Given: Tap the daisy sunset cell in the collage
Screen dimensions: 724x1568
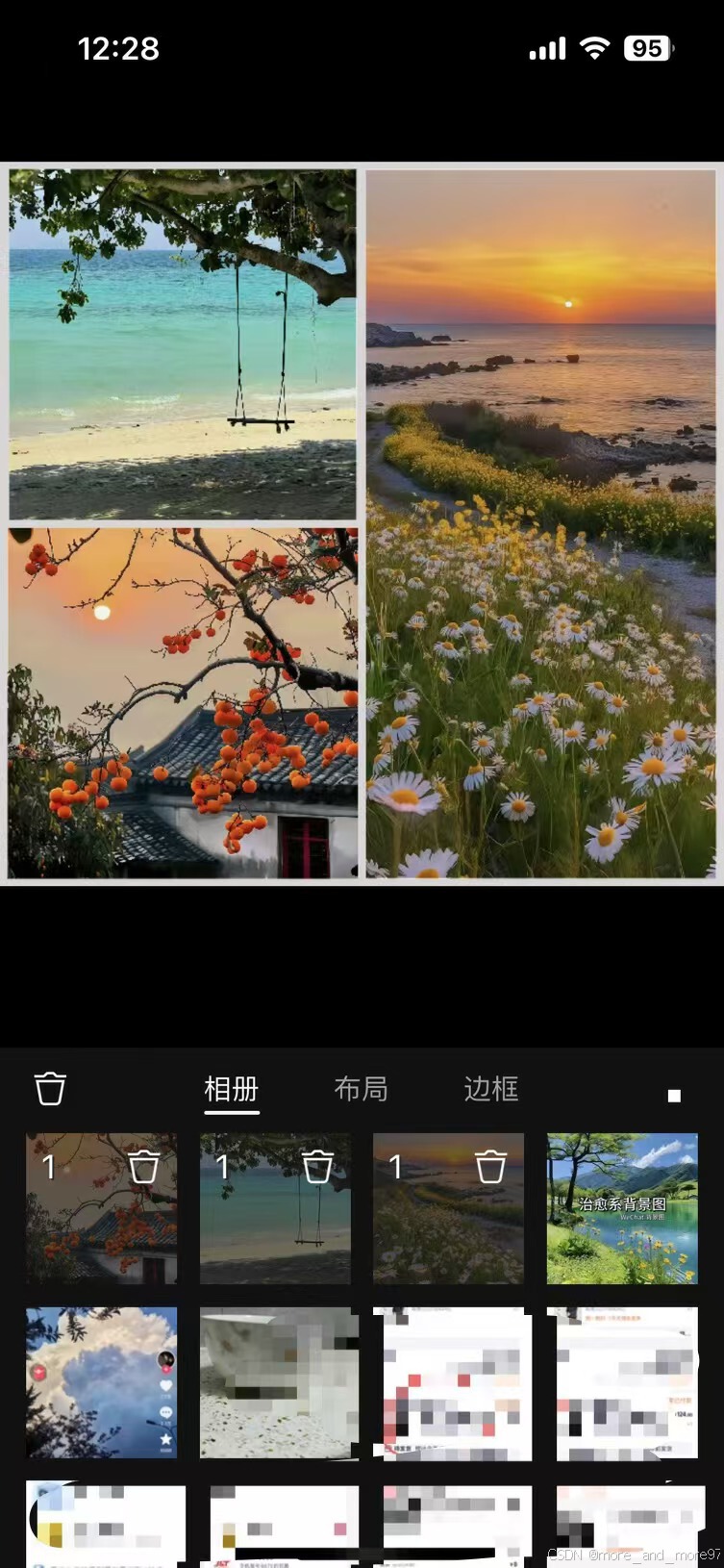Looking at the screenshot, I should [x=541, y=524].
